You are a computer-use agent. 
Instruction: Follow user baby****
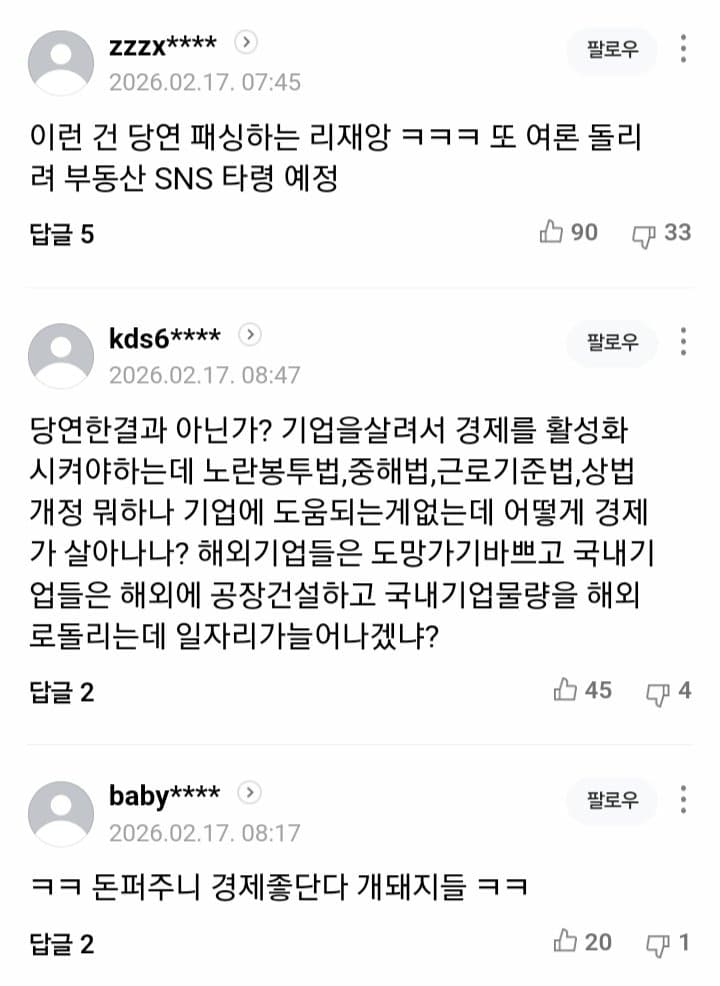pos(612,800)
